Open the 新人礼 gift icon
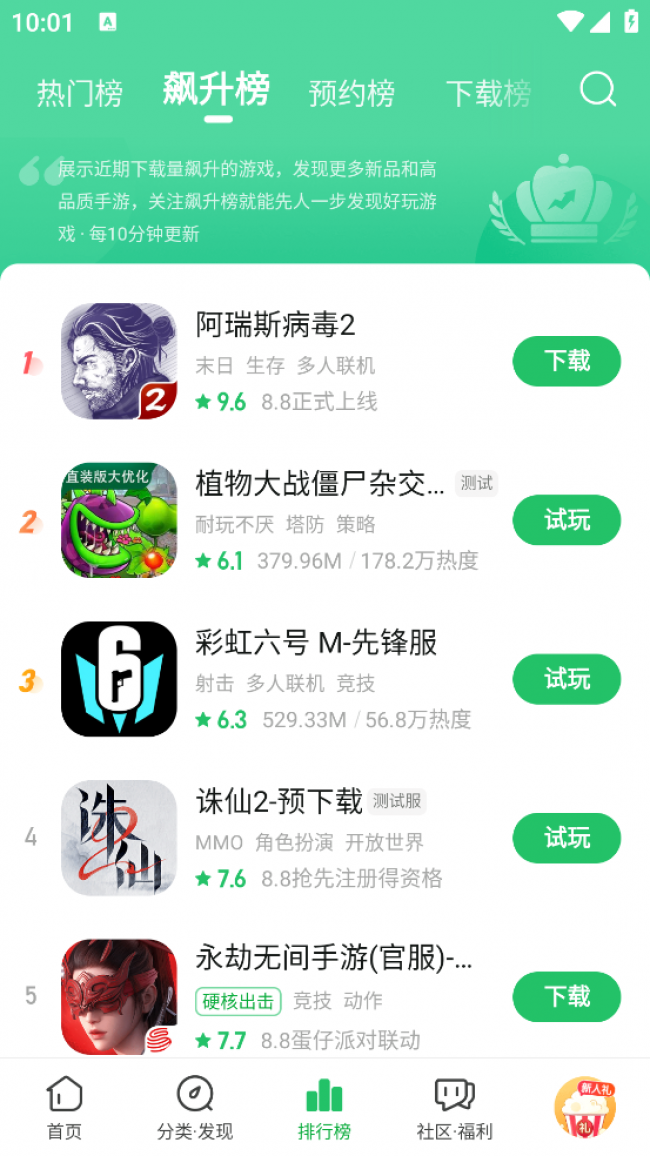The width and height of the screenshot is (650, 1156). tap(585, 1106)
